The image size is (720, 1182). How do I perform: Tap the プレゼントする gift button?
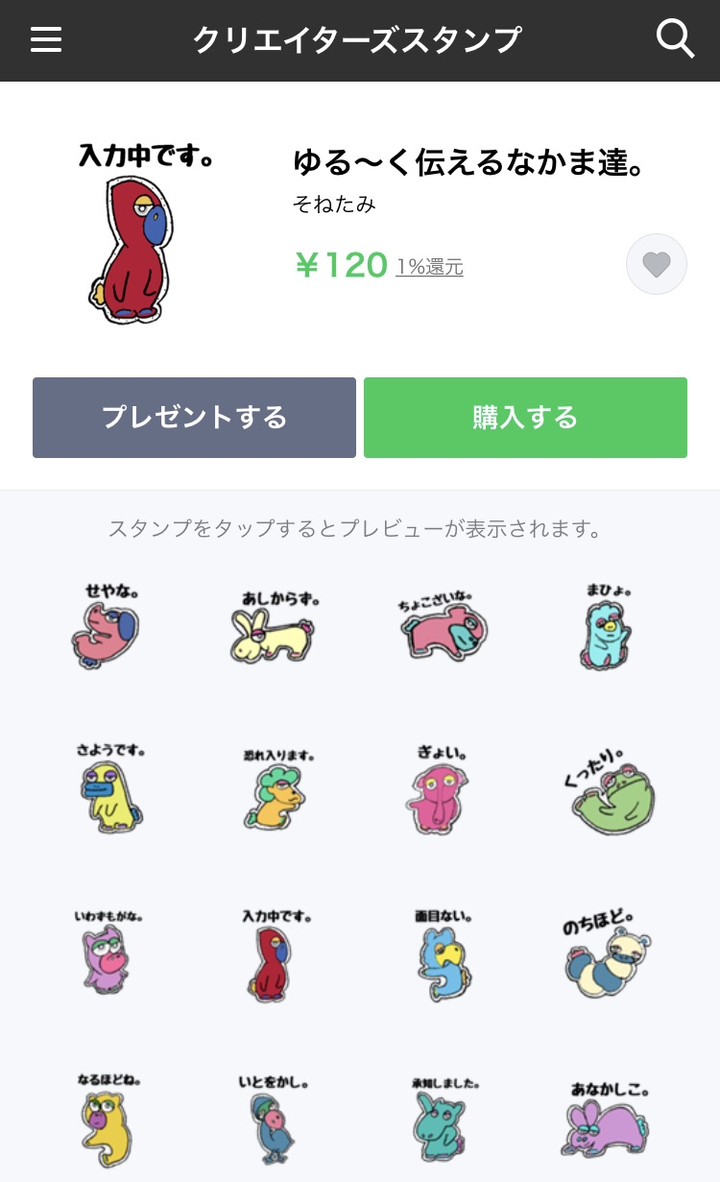click(x=194, y=417)
